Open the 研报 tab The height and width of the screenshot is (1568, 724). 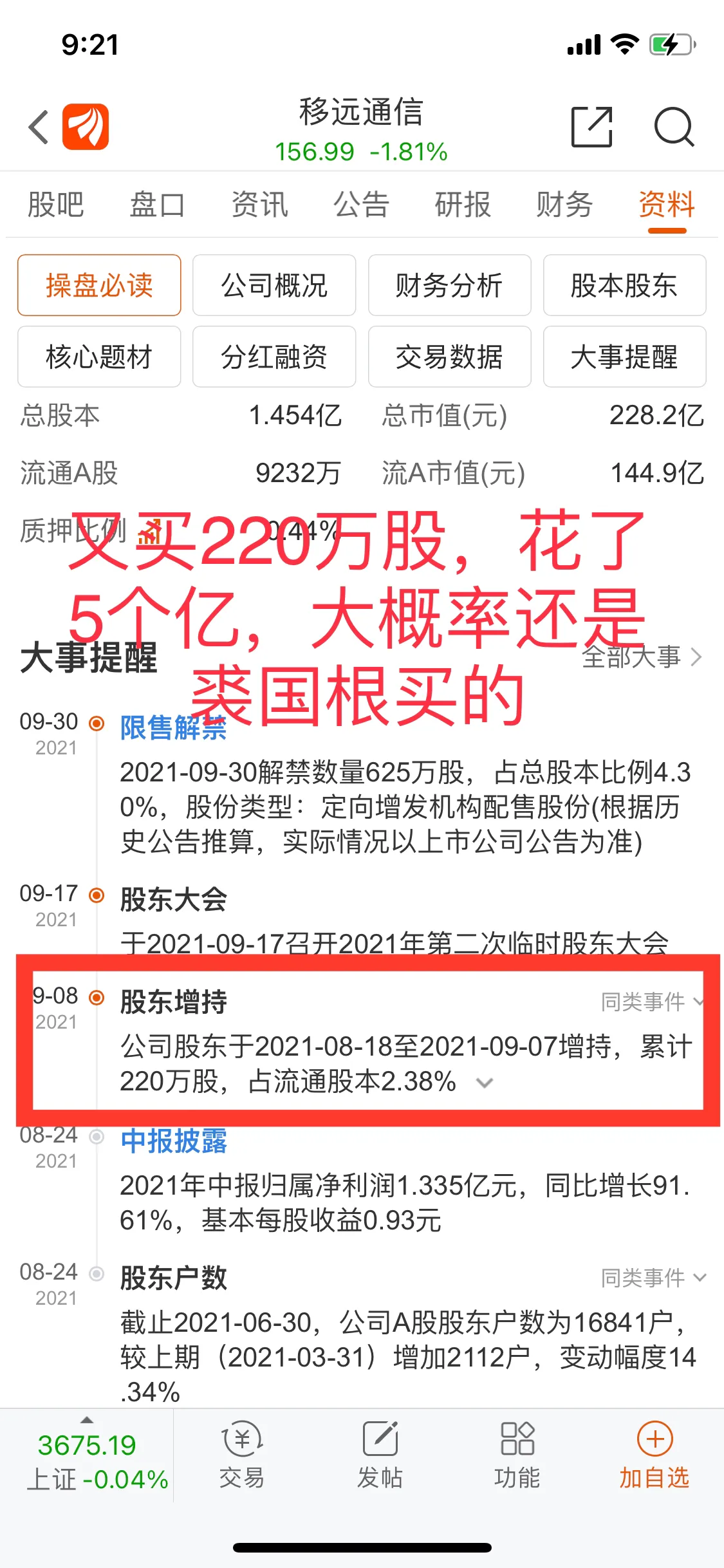463,205
